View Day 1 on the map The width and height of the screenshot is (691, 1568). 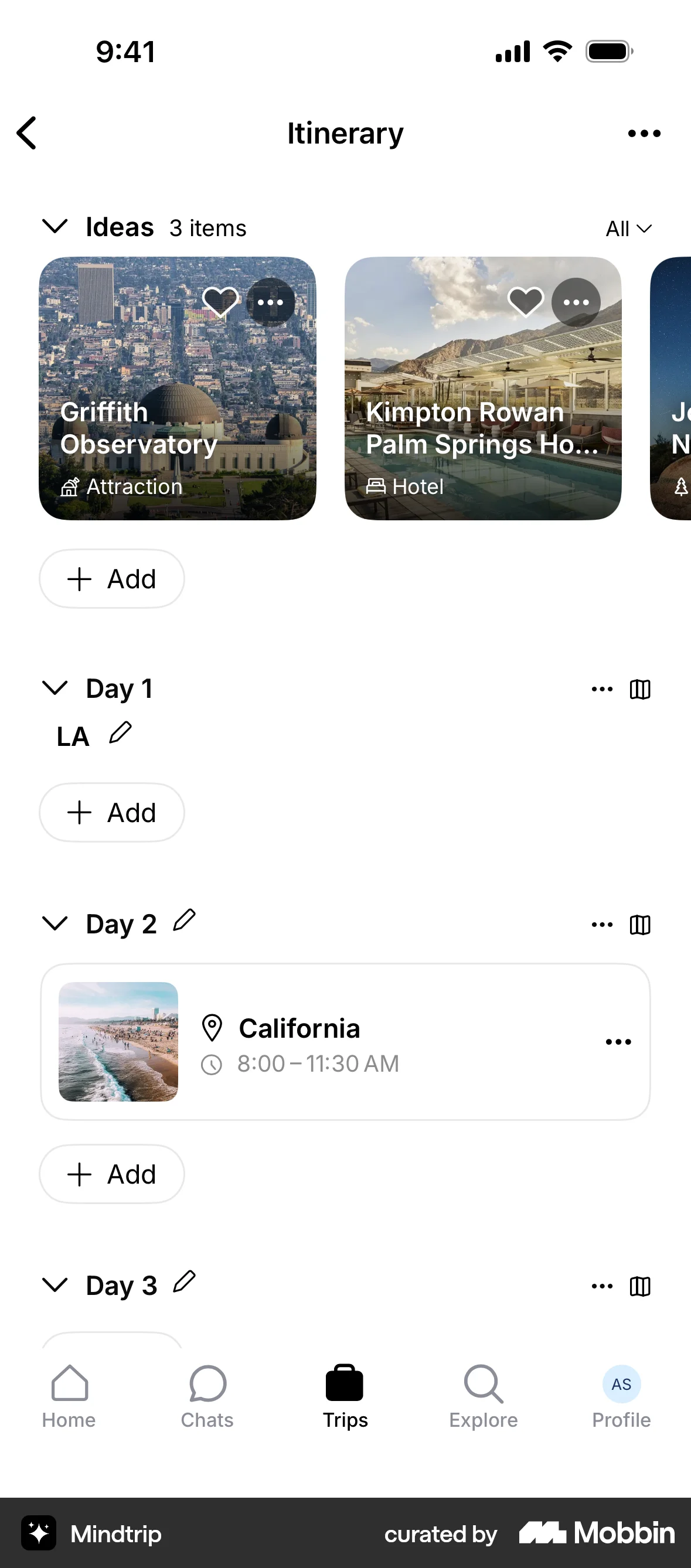coord(640,689)
